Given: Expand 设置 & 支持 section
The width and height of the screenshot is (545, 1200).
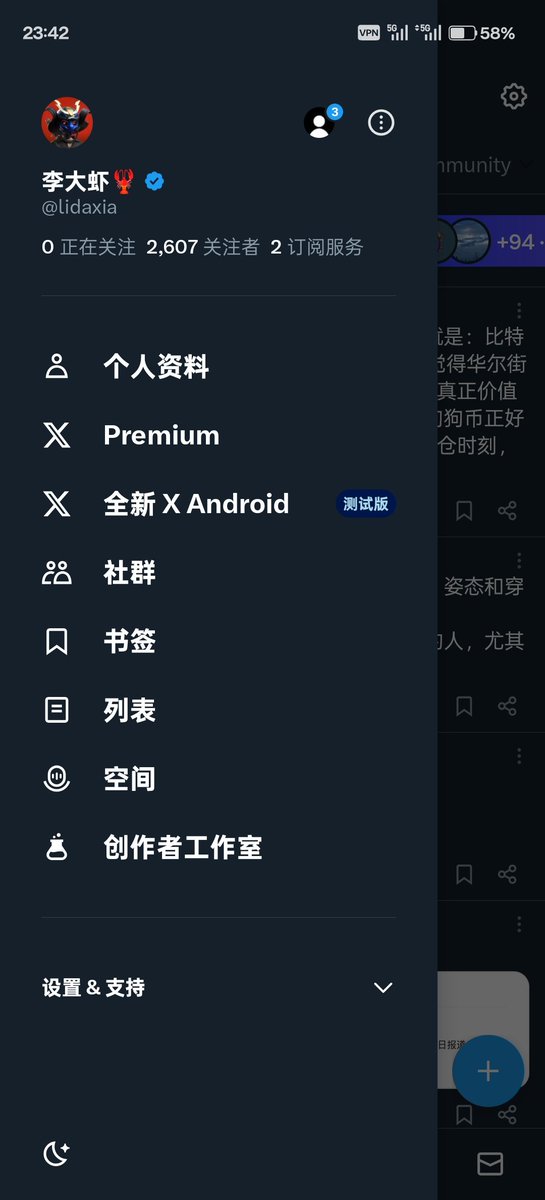Looking at the screenshot, I should coord(218,988).
